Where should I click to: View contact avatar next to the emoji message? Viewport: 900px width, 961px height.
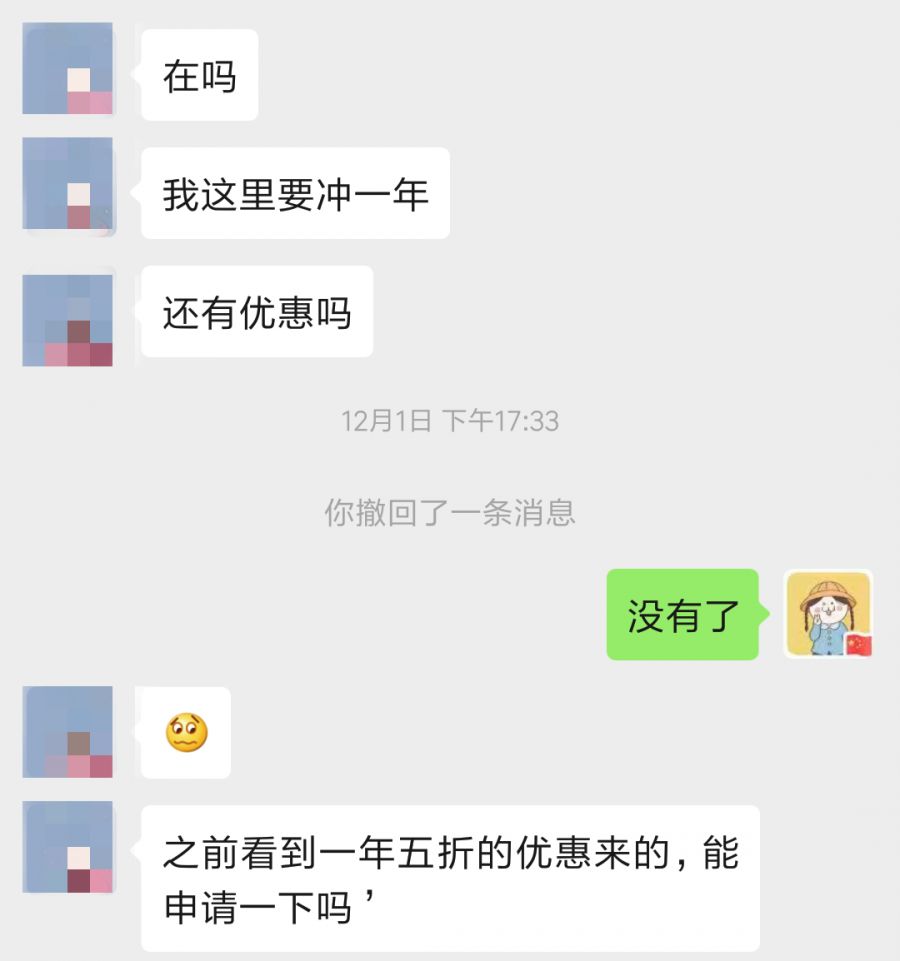[x=68, y=732]
